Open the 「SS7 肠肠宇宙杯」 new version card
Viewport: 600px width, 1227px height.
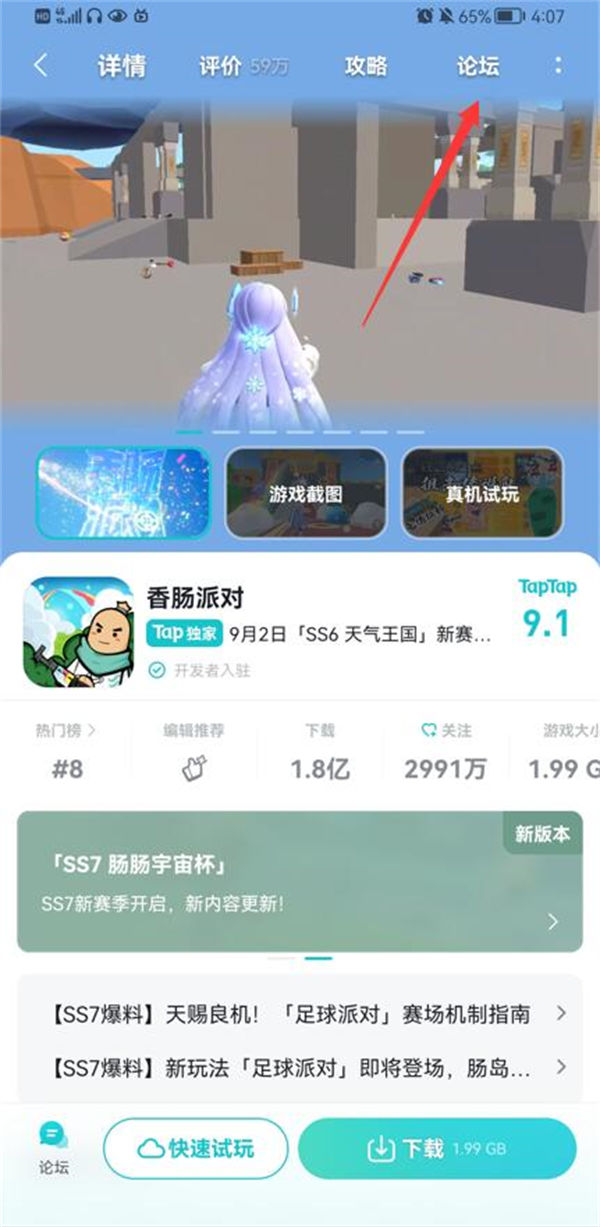(x=299, y=881)
